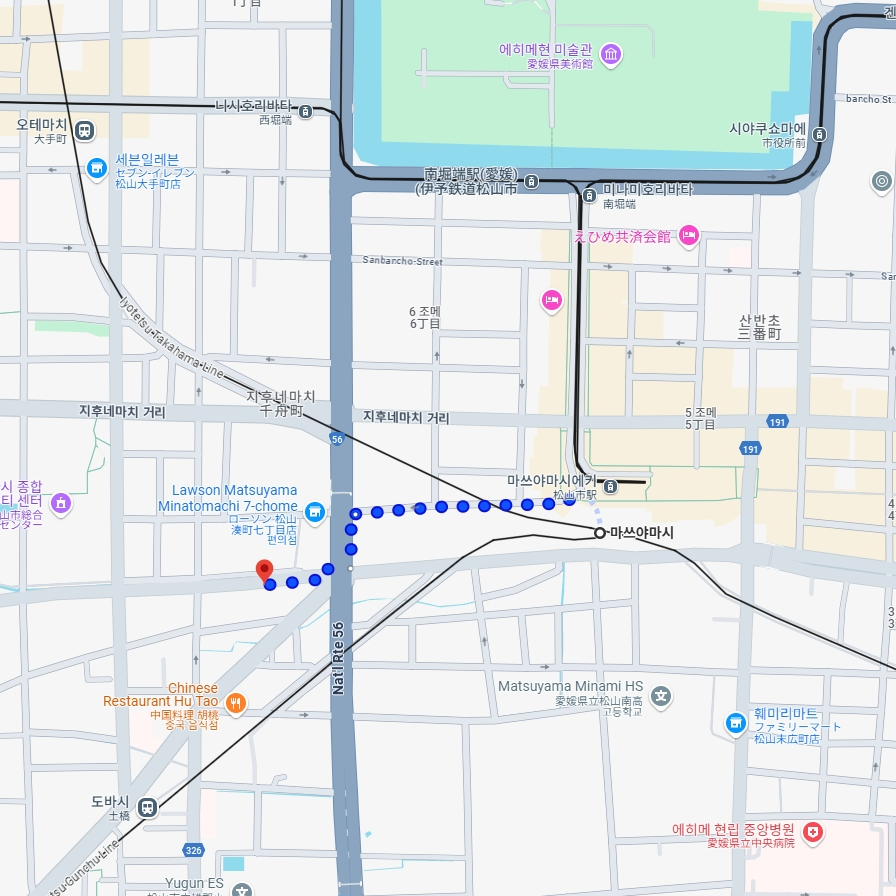Open FamilyMart Matsuyama Suehirocho marker
896x896 pixels.
[x=736, y=722]
